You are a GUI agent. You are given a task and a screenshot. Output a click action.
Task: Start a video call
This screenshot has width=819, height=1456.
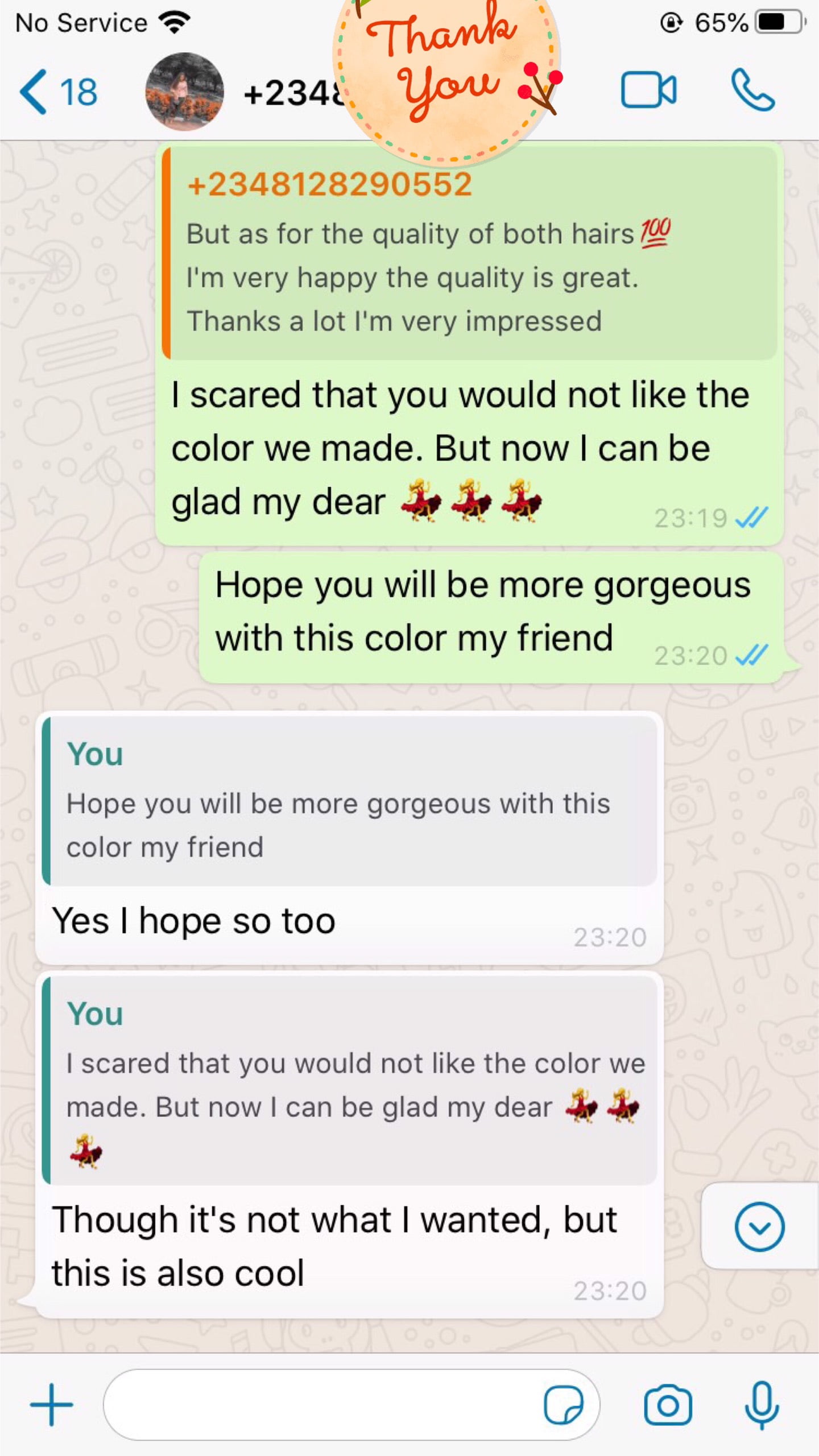point(648,90)
